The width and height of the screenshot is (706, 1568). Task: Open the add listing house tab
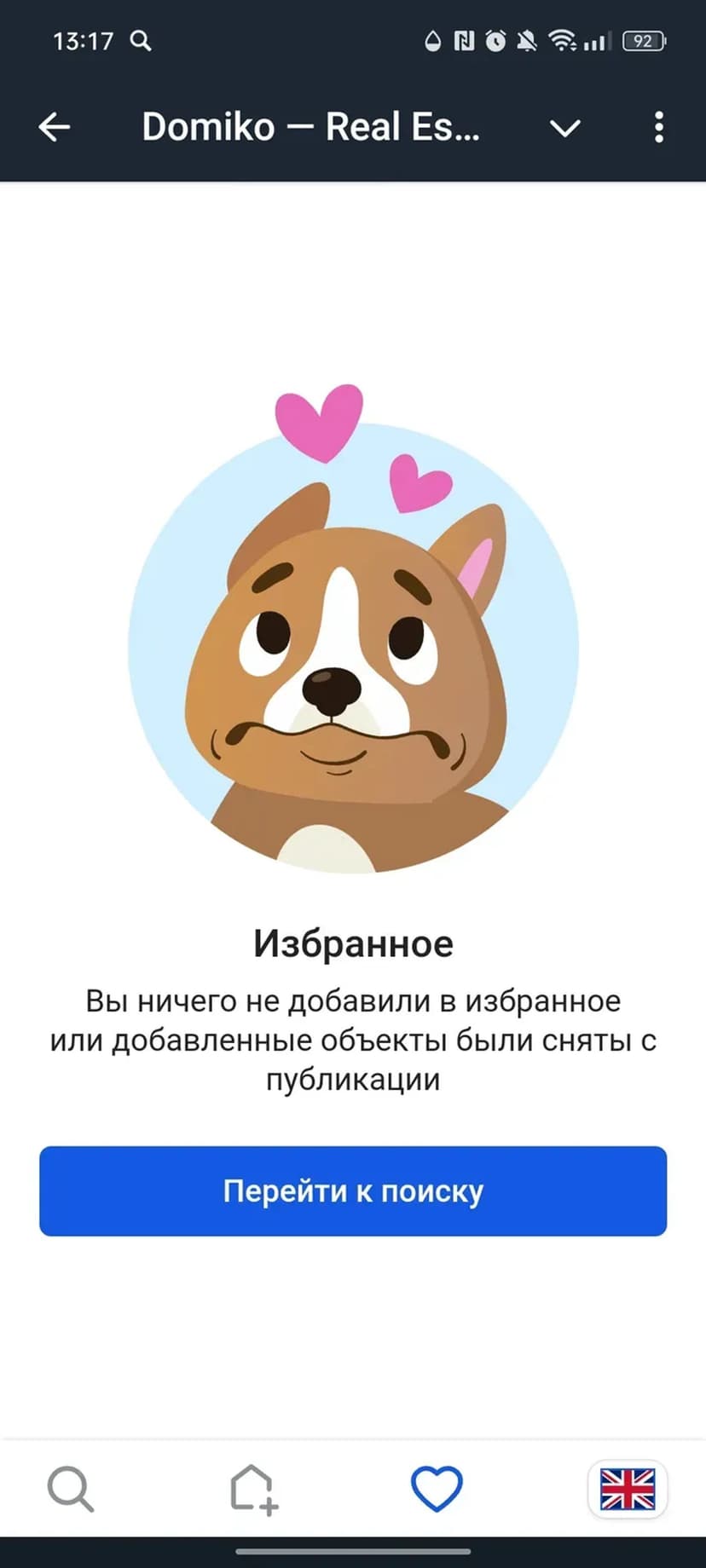[253, 1489]
